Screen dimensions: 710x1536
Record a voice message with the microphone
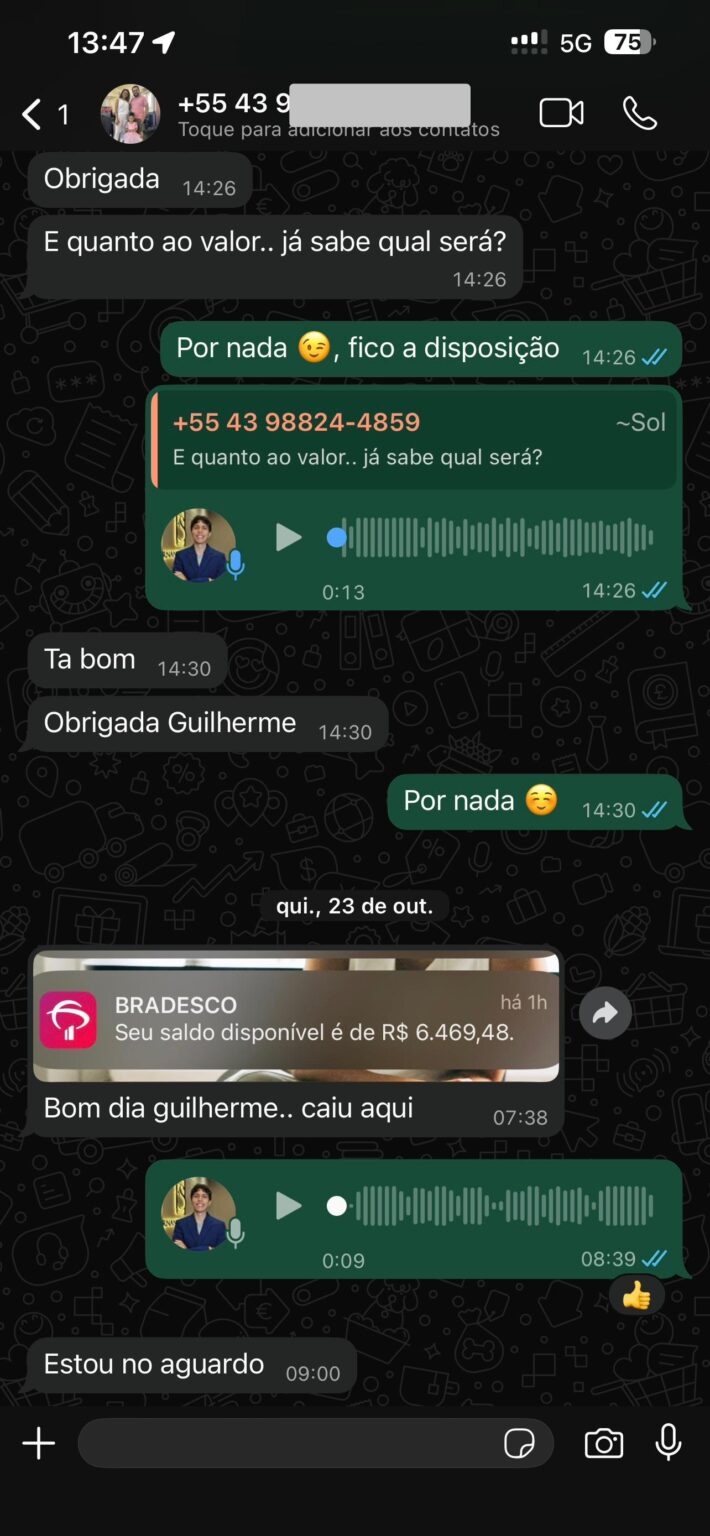click(668, 1443)
